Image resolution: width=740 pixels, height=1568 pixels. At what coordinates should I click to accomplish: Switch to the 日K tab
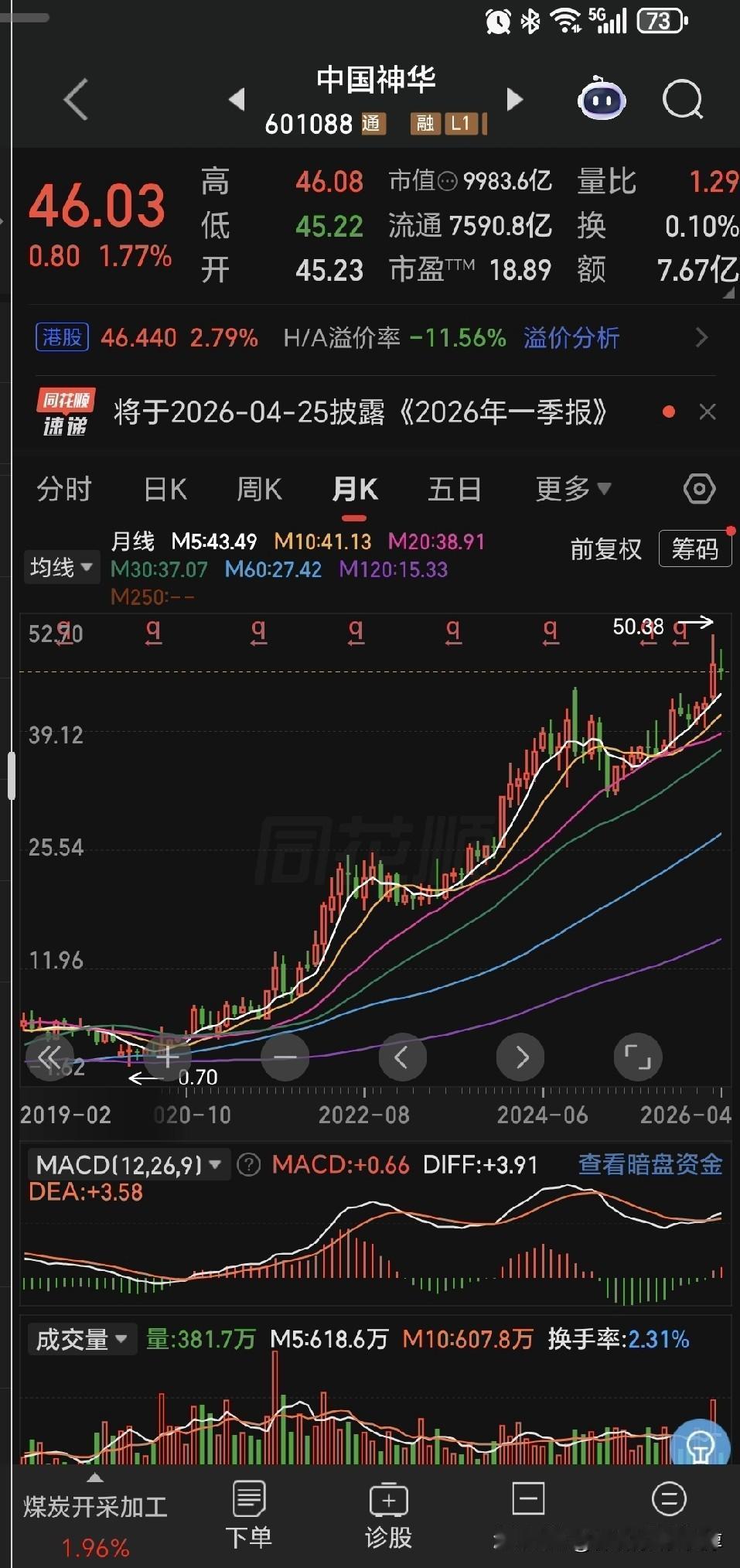point(165,489)
